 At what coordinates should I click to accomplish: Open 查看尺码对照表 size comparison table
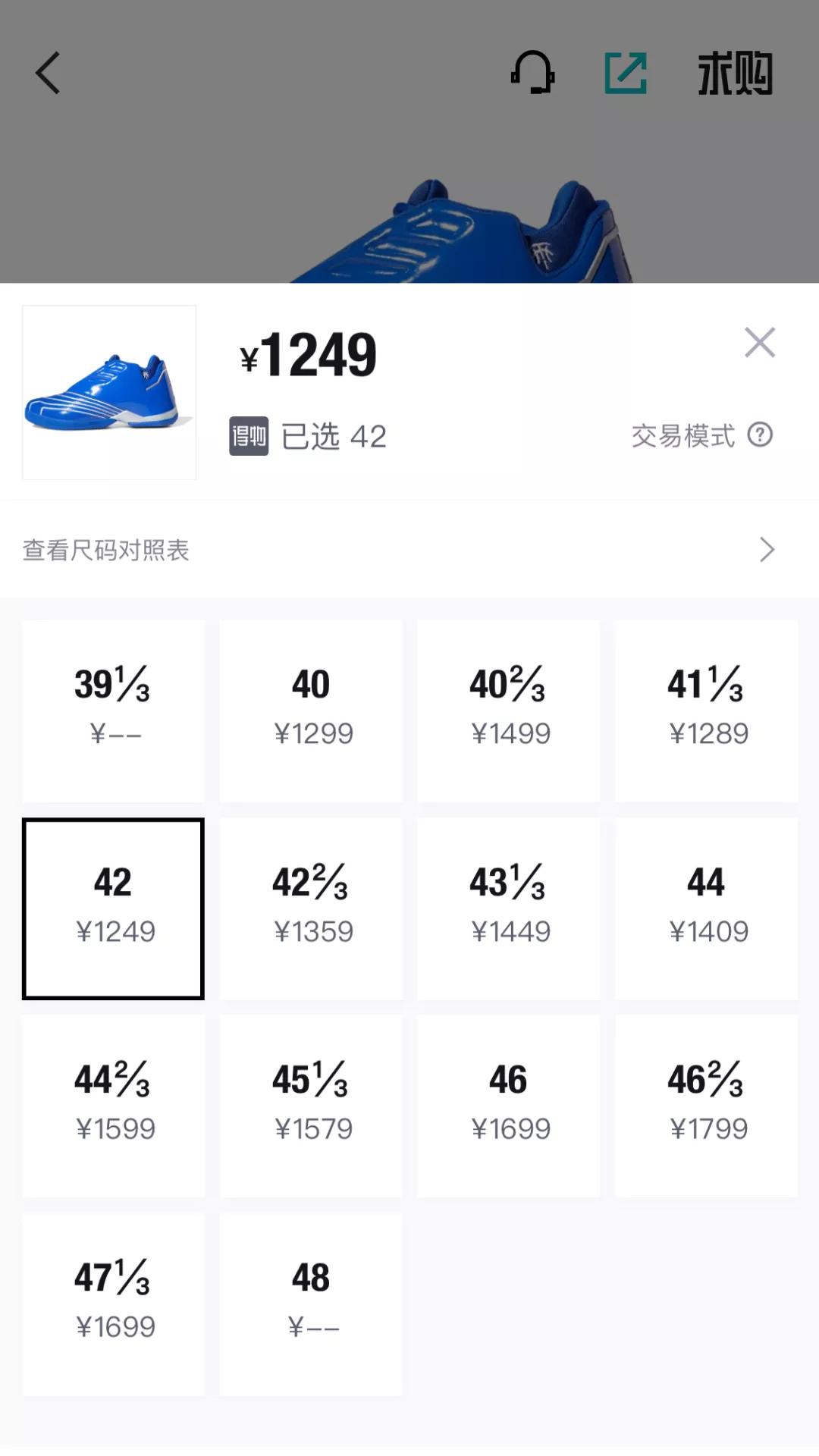(x=106, y=551)
